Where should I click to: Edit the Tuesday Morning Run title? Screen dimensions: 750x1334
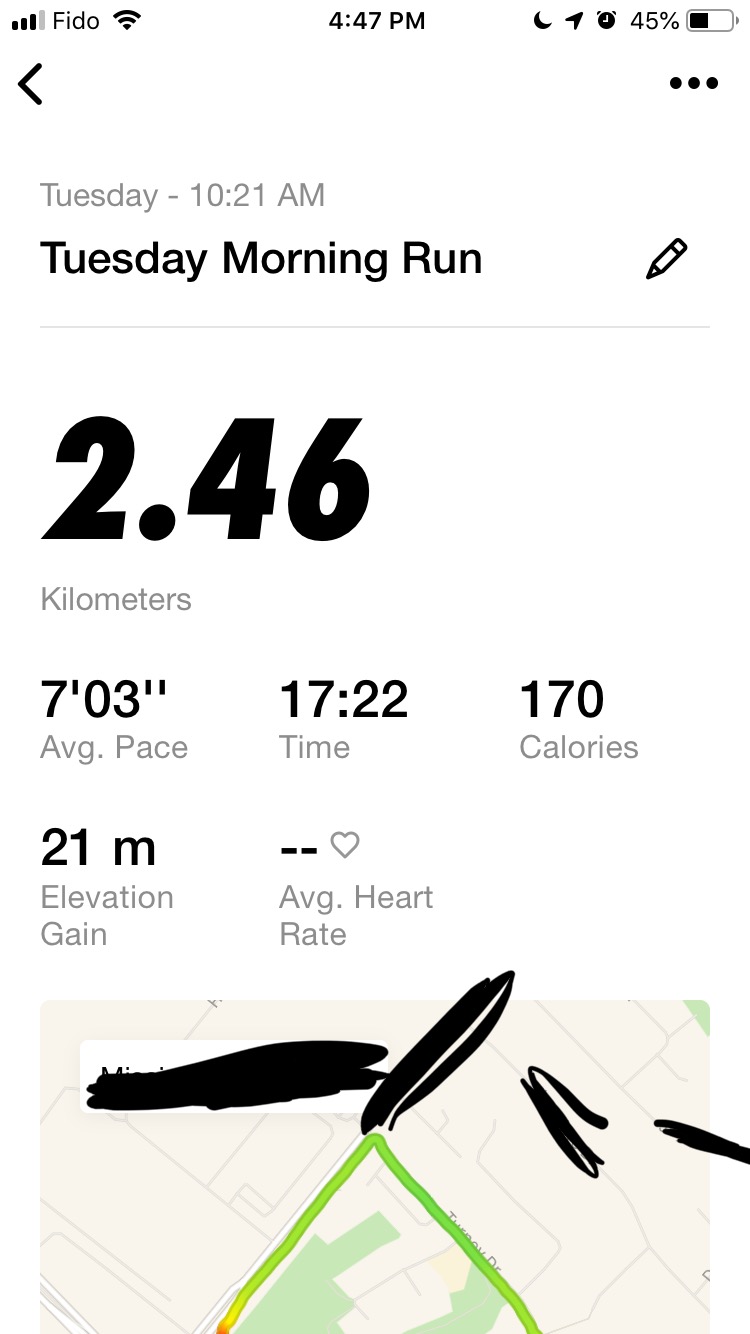667,259
